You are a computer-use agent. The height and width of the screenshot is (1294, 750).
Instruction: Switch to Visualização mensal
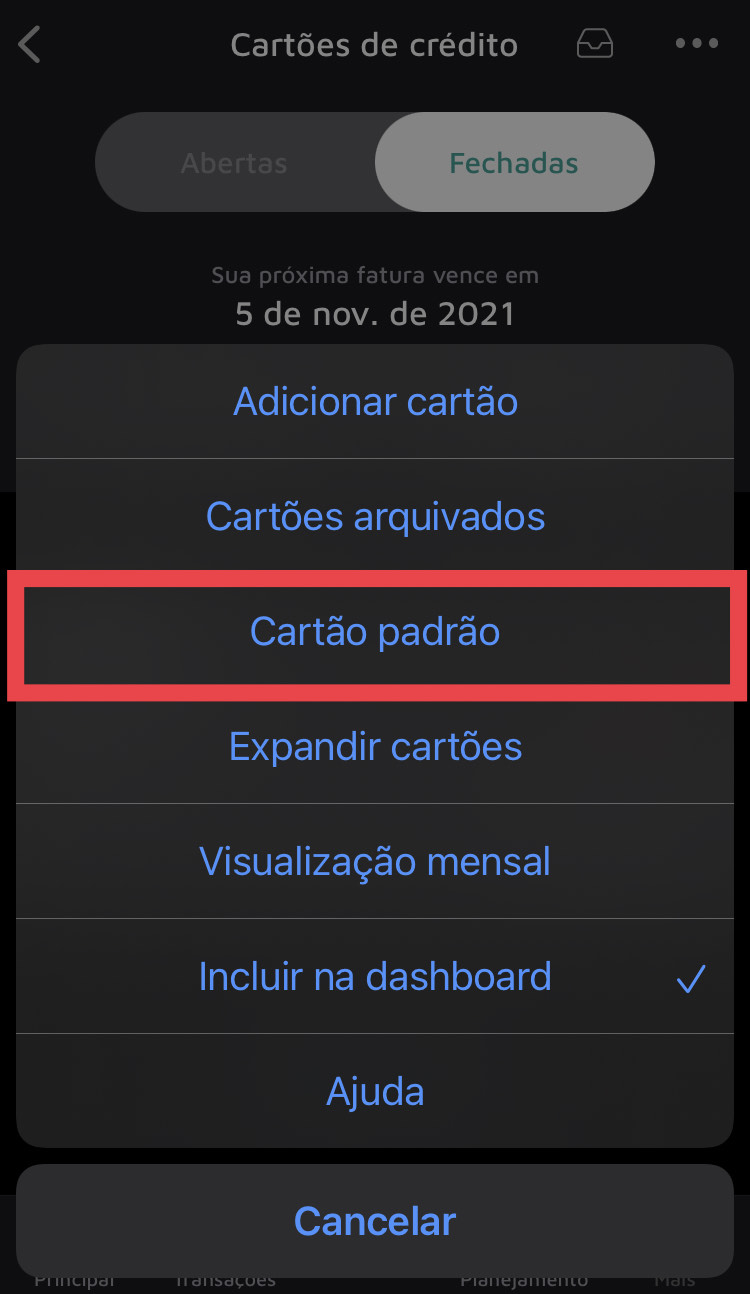375,862
